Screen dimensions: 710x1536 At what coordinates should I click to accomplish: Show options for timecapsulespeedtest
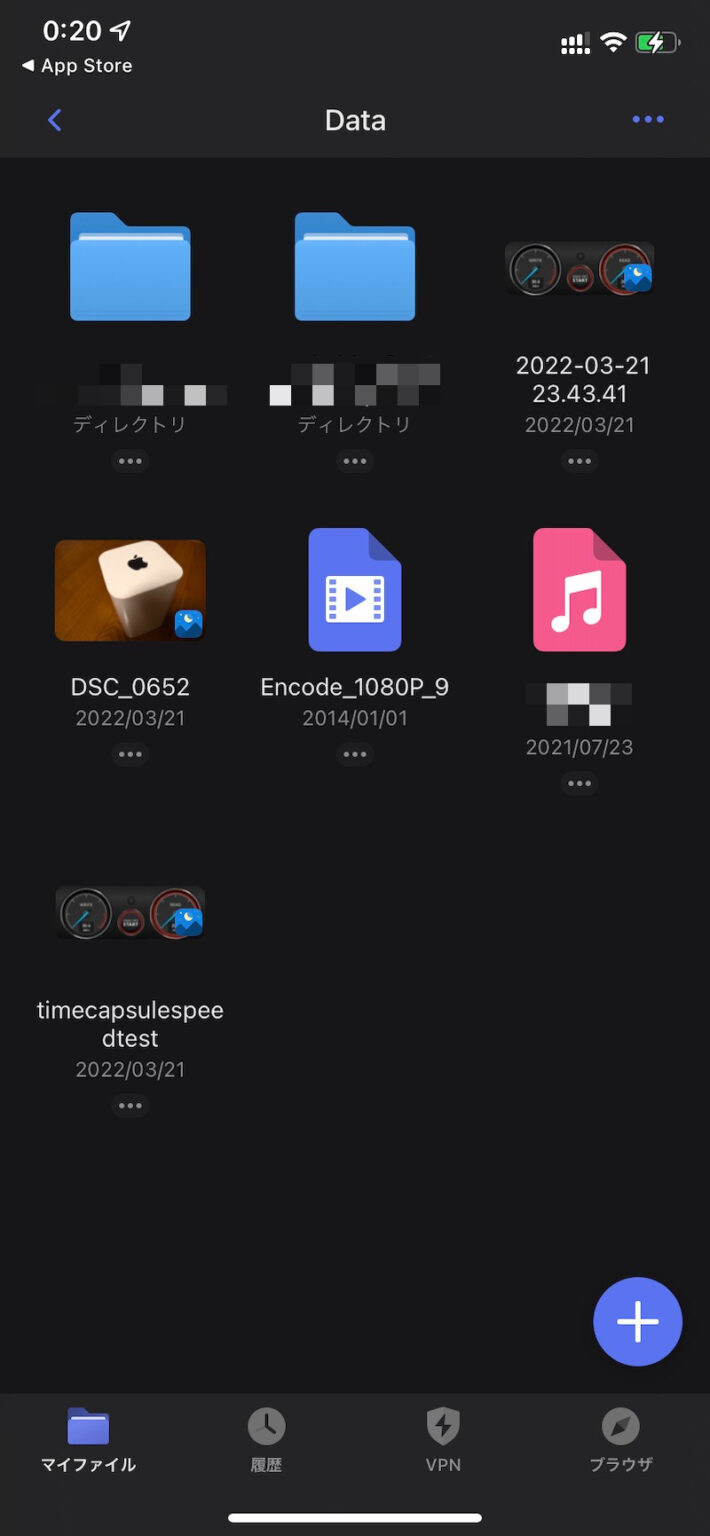point(130,1105)
